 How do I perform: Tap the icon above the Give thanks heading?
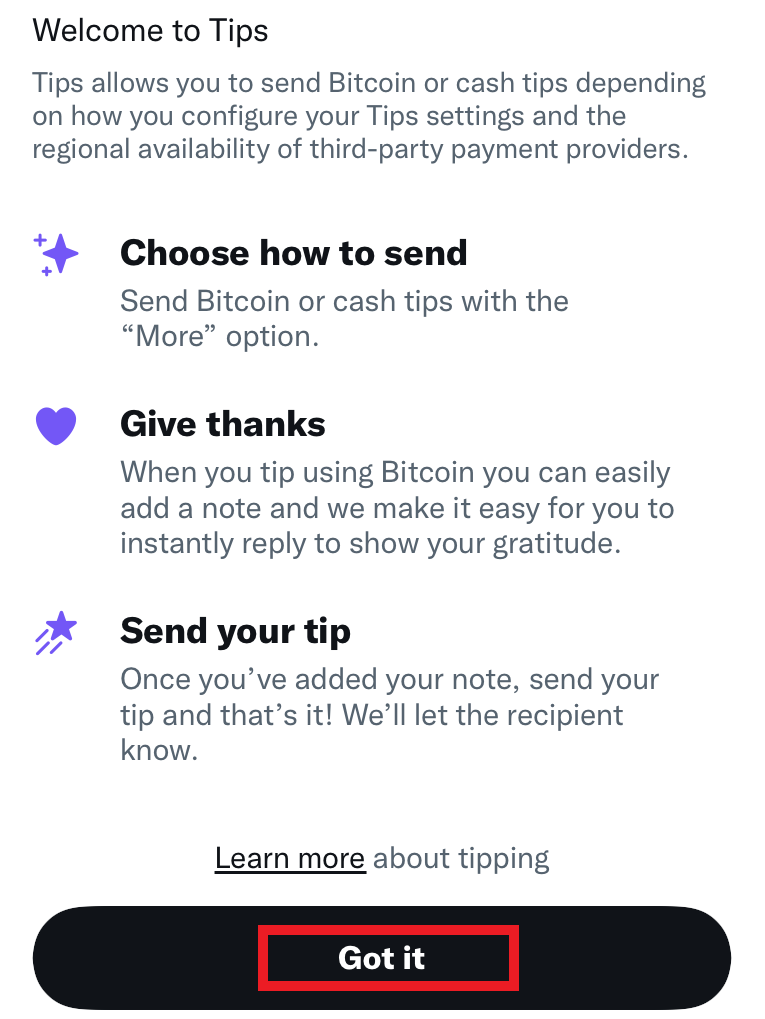[56, 424]
